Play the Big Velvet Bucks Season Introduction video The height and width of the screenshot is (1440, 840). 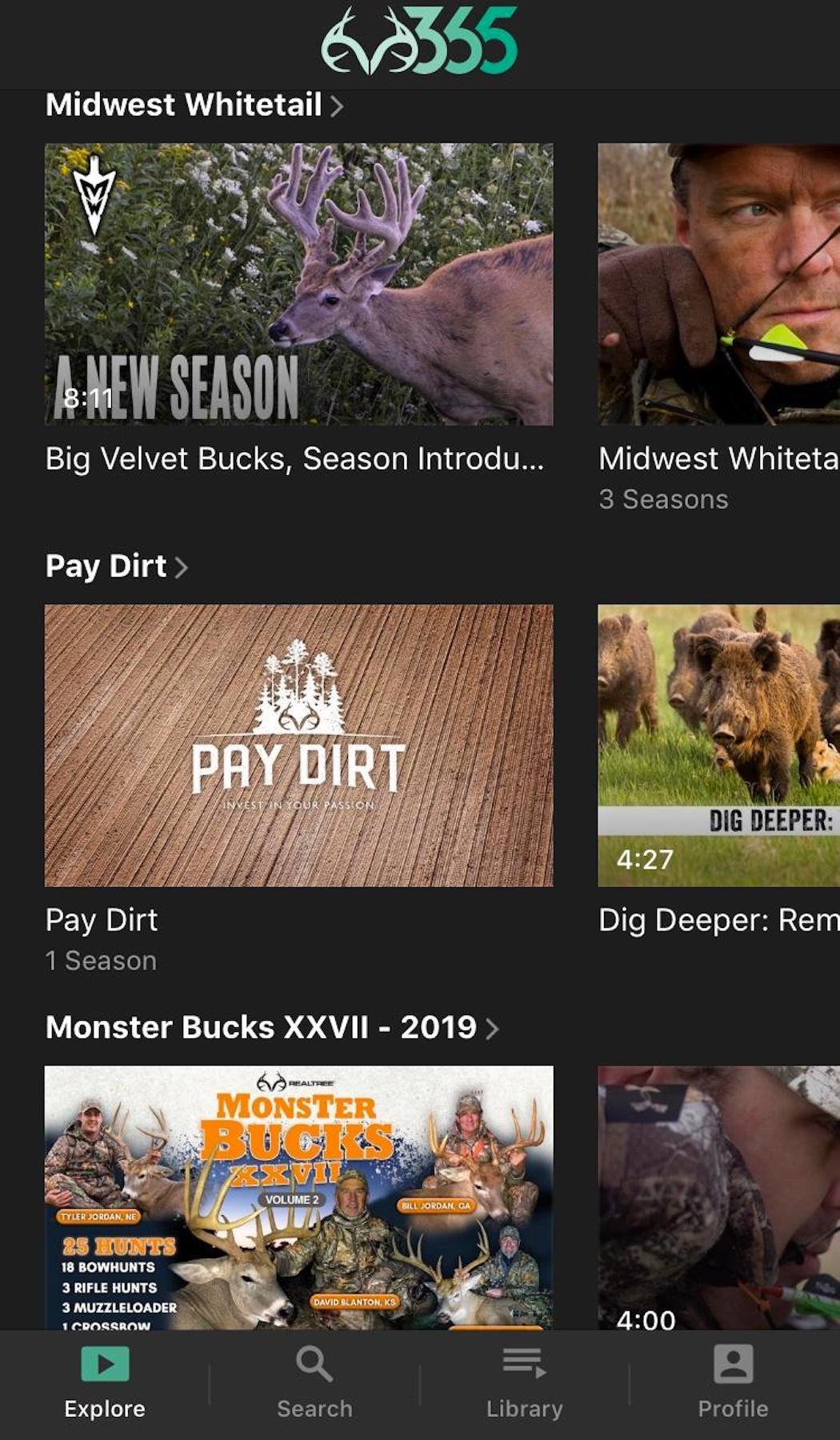pyautogui.click(x=298, y=284)
